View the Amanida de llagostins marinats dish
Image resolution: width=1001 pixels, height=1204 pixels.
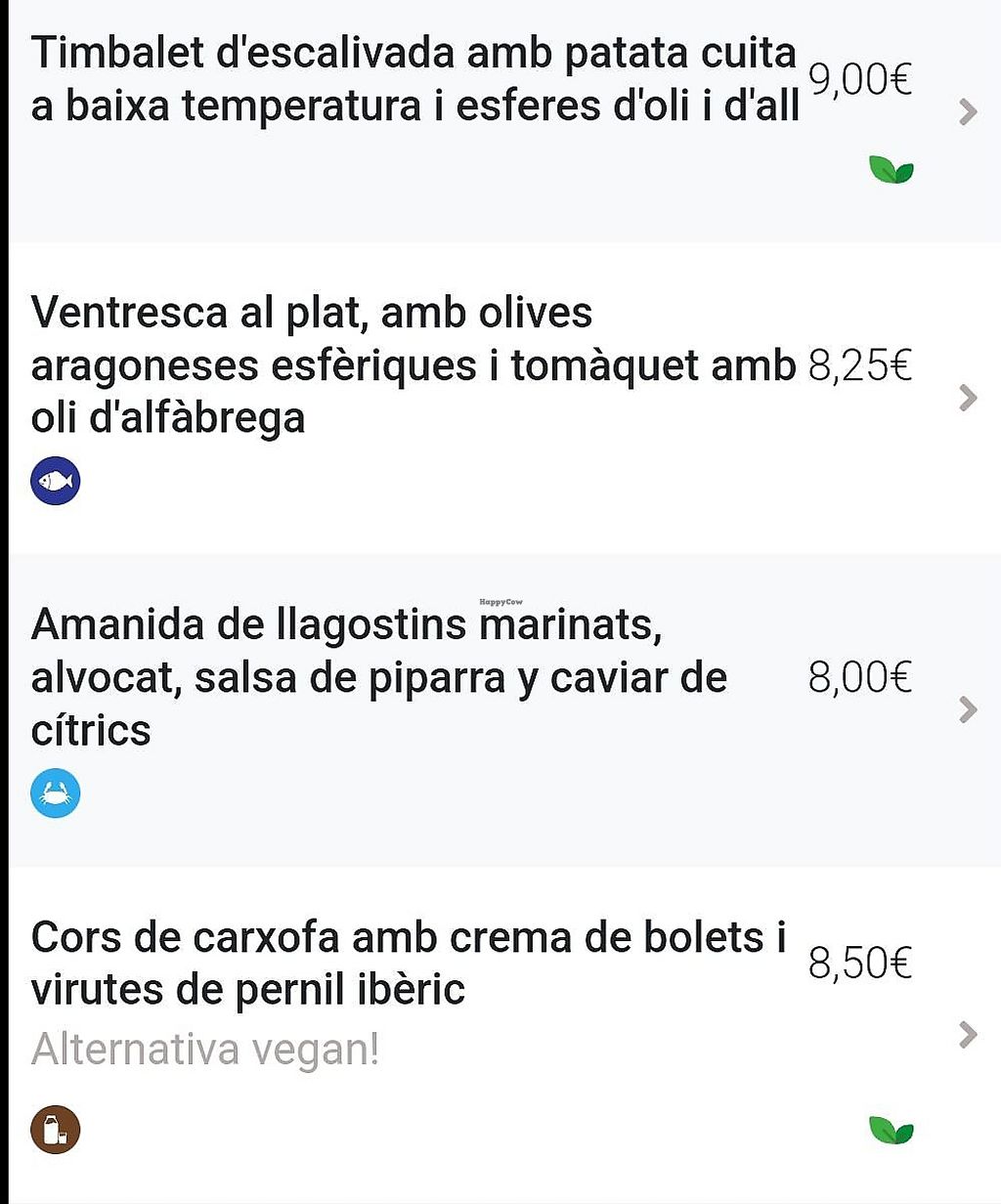pos(379,677)
